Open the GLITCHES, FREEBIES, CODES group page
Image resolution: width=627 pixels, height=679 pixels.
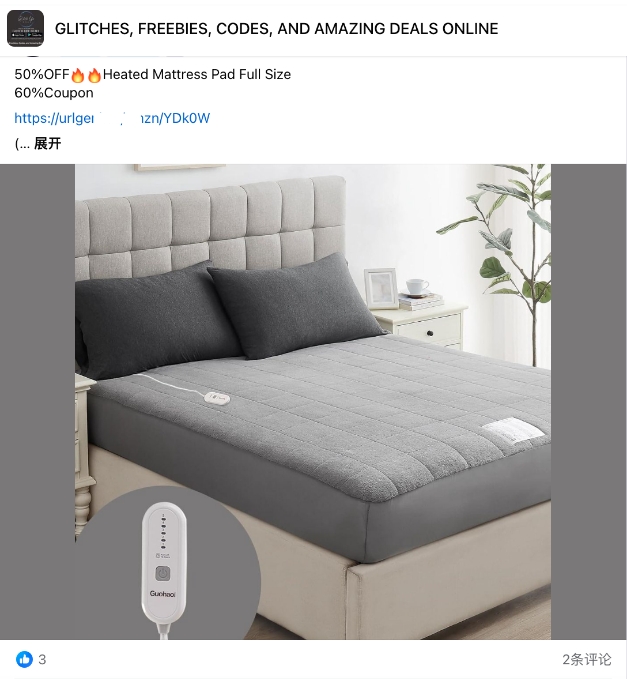coord(276,29)
